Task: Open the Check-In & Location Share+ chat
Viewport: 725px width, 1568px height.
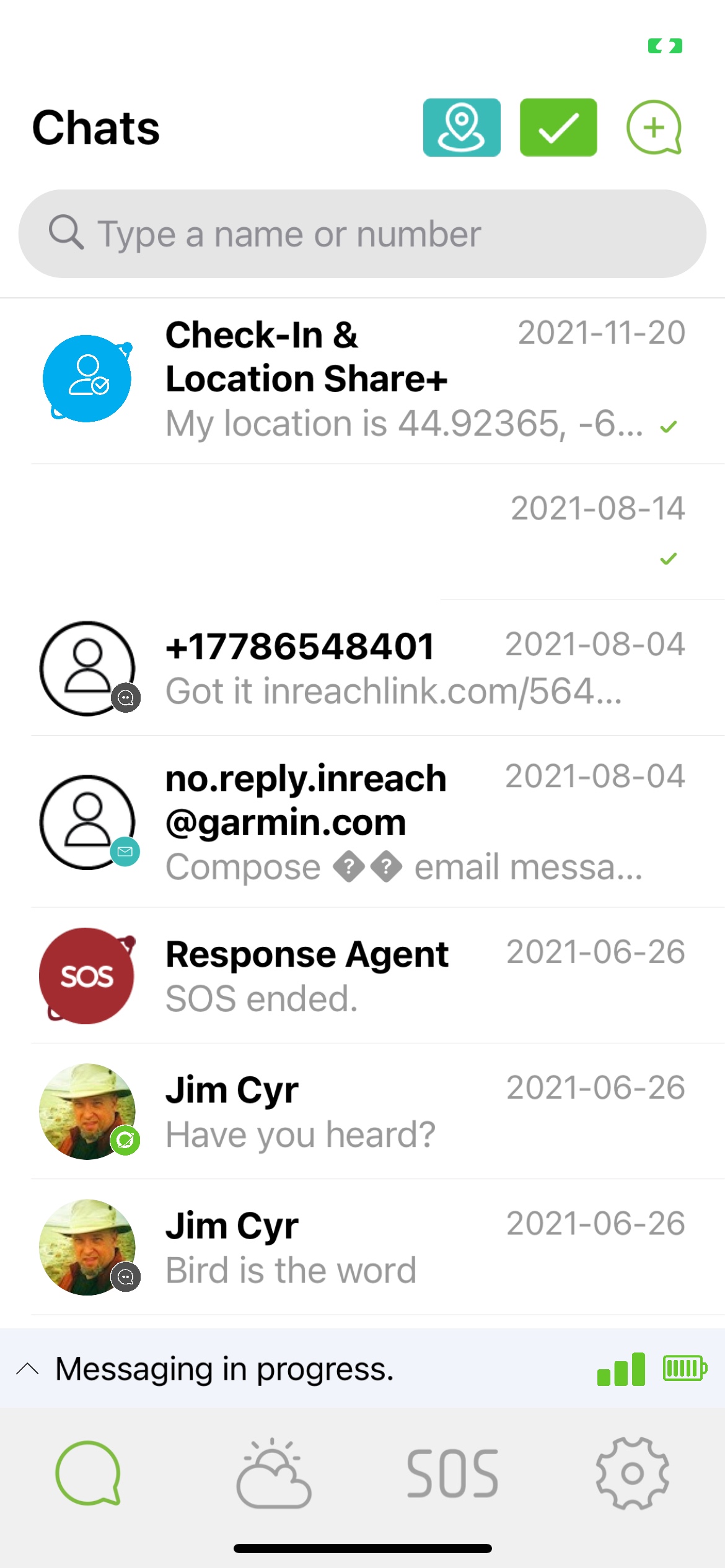Action: click(362, 381)
